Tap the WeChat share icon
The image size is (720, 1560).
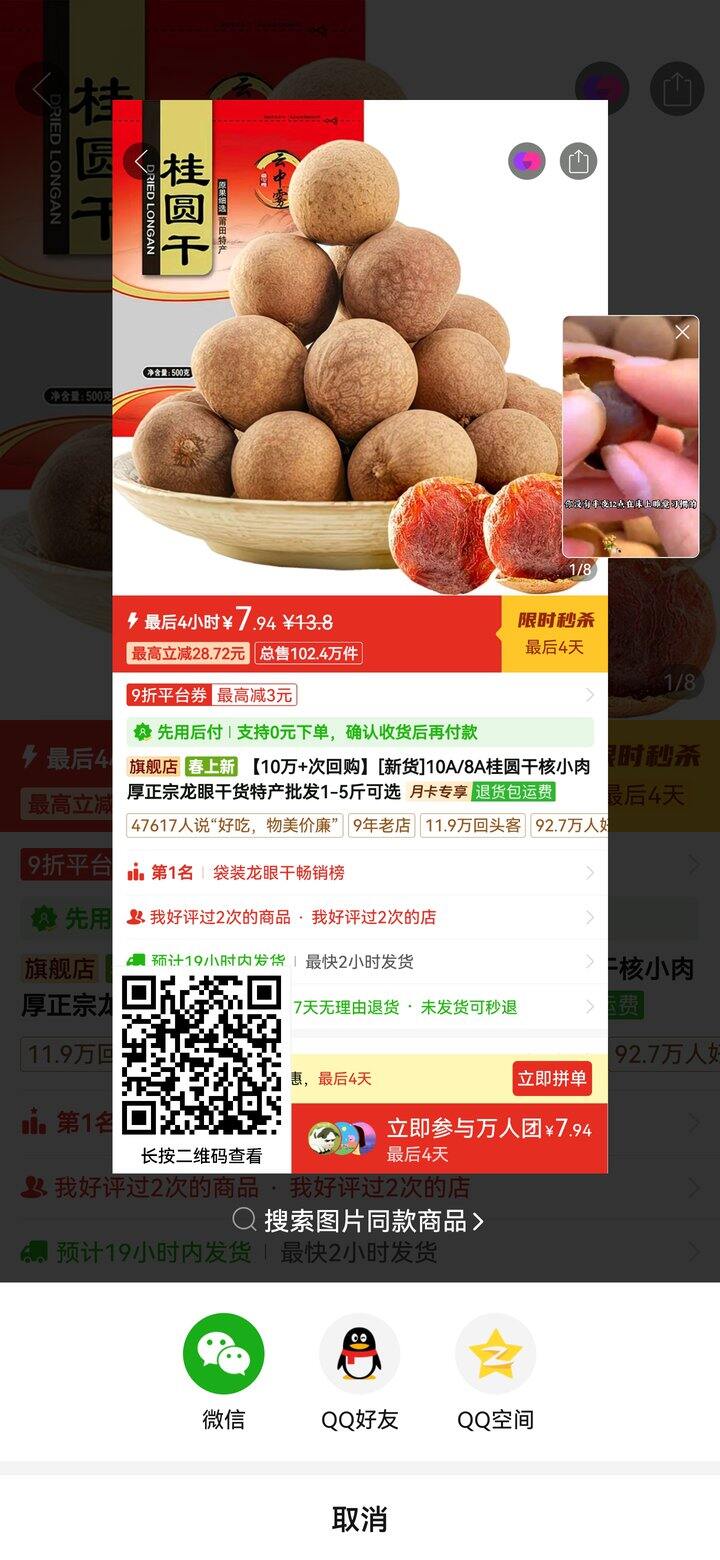pos(222,1356)
